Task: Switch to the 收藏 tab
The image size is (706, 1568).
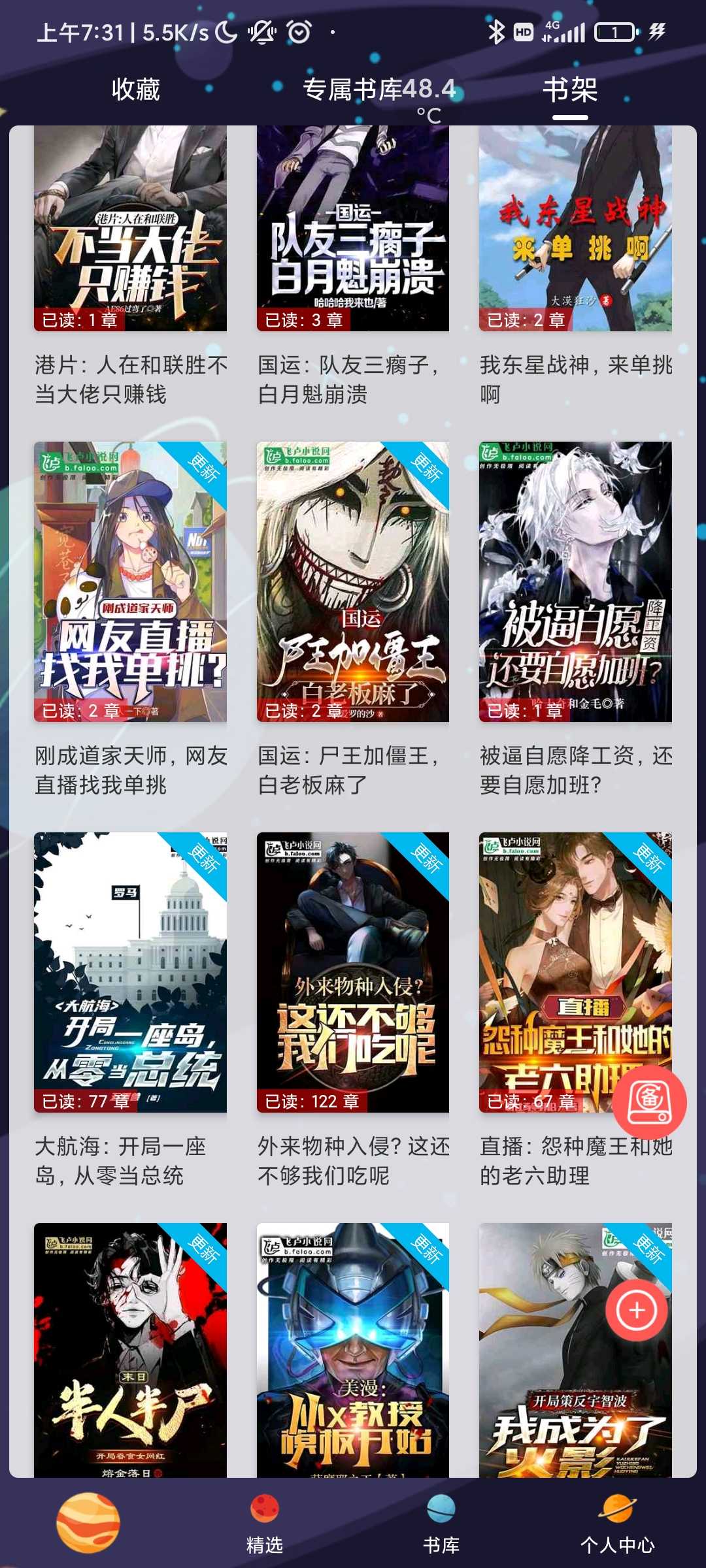Action: click(x=135, y=90)
